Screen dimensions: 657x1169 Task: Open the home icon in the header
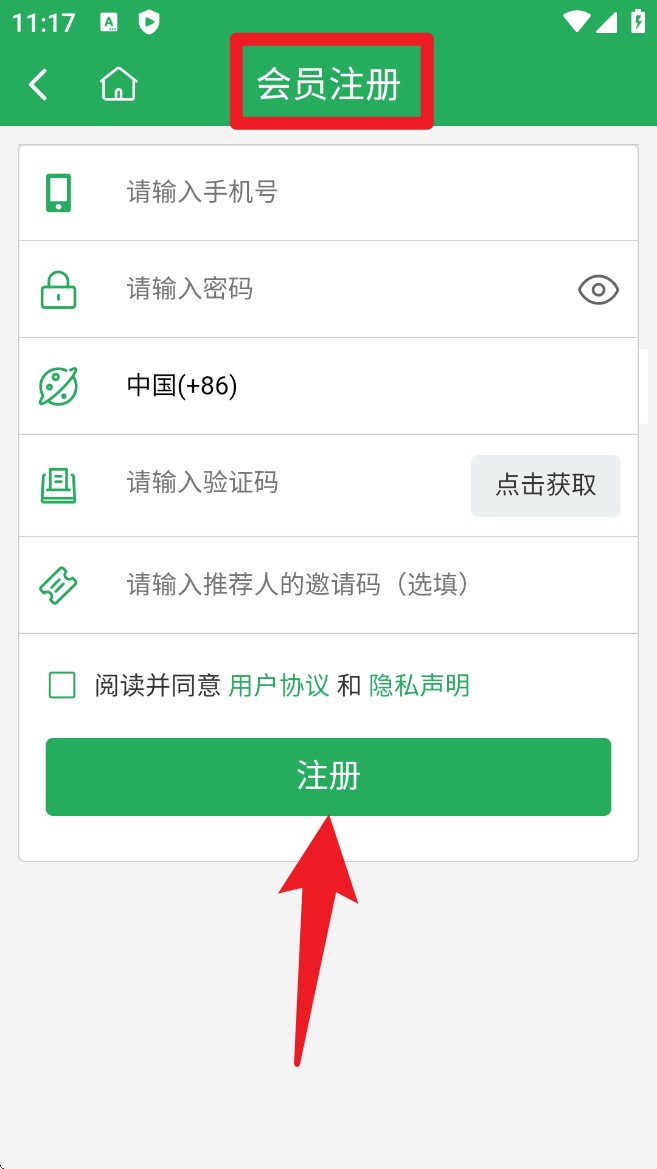point(118,85)
